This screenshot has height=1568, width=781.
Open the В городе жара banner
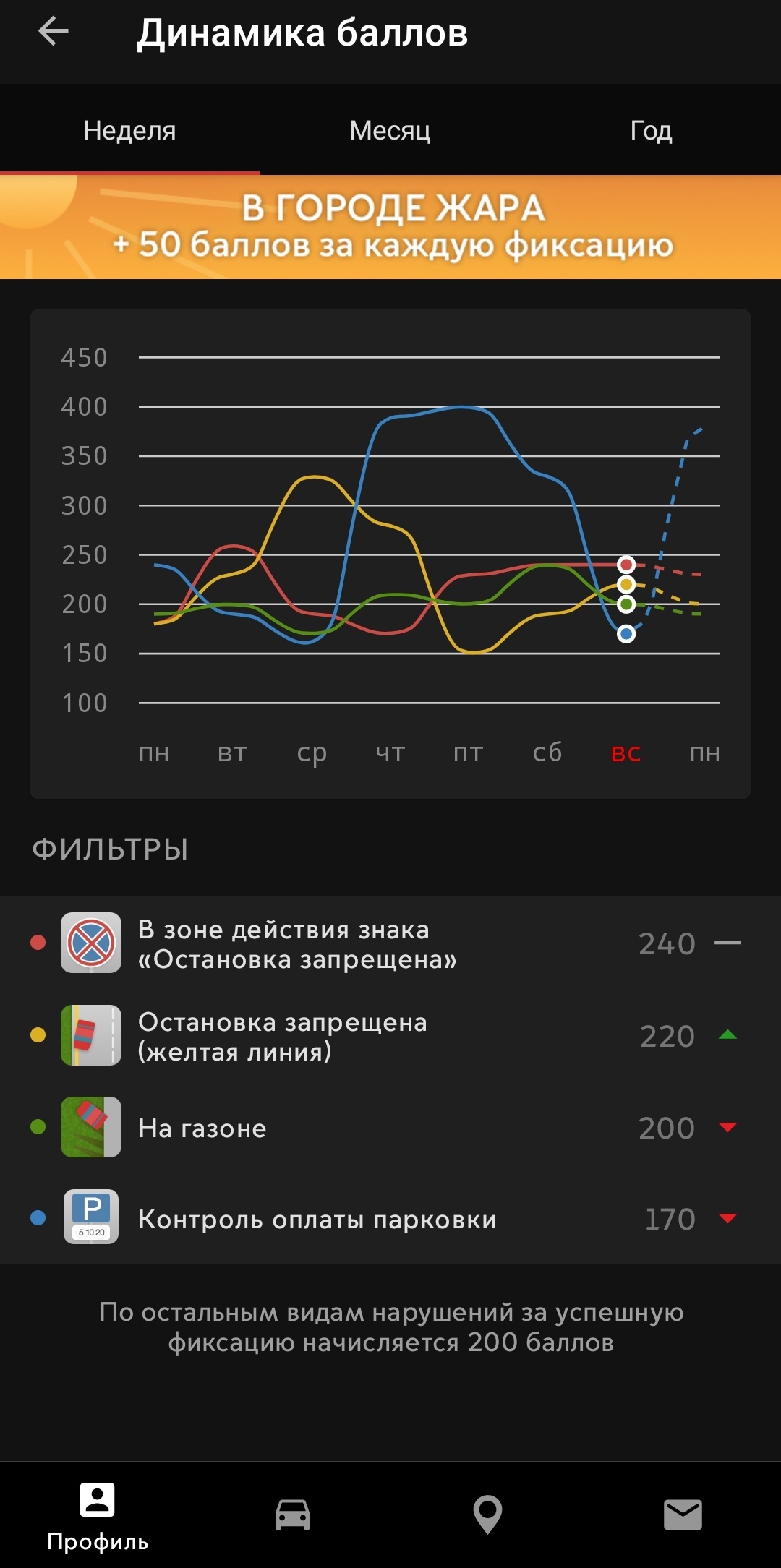[x=390, y=227]
